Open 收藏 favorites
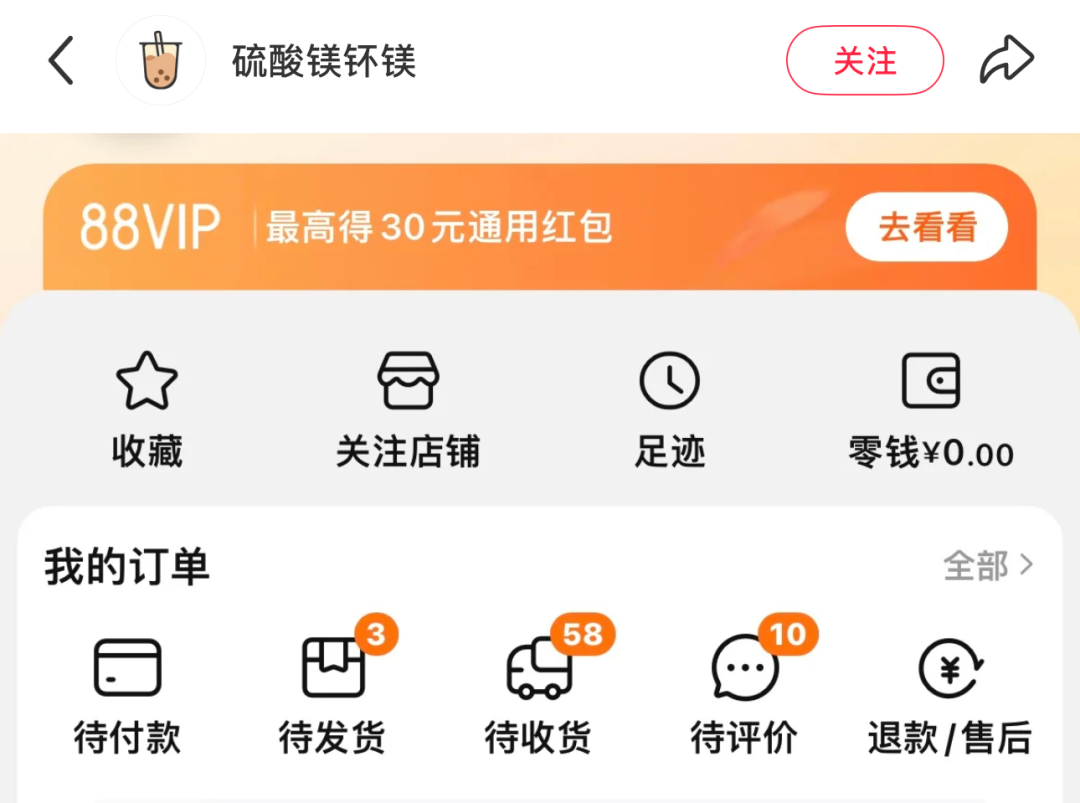Image resolution: width=1080 pixels, height=803 pixels. click(147, 408)
